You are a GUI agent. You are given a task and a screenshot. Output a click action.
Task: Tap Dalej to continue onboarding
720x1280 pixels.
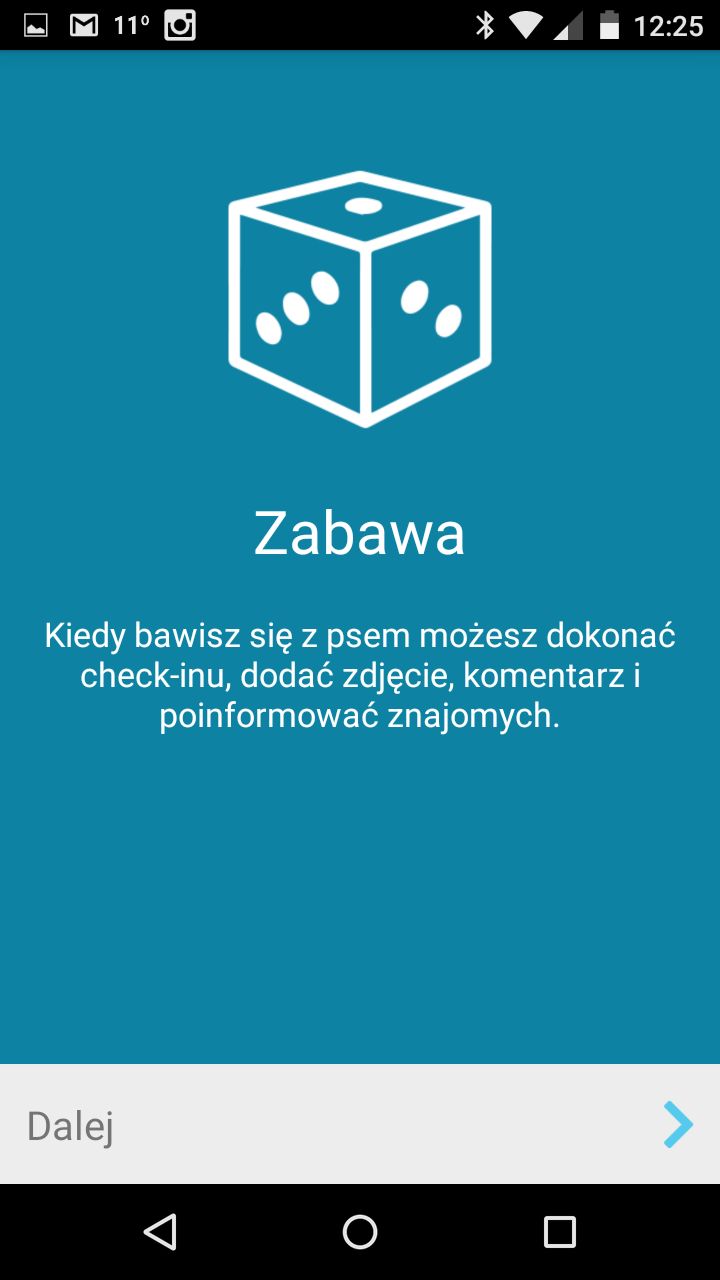click(70, 1126)
